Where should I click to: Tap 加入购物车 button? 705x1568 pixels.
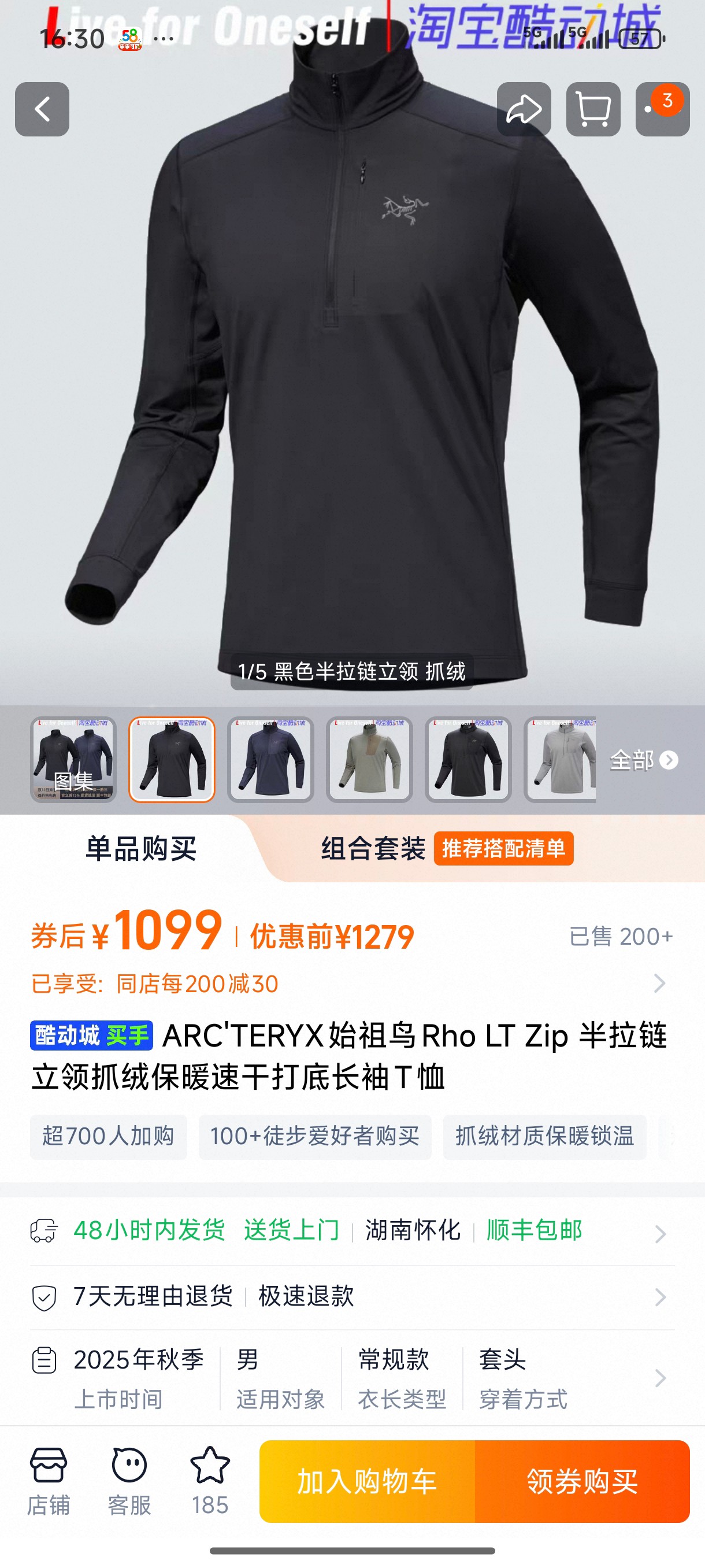pyautogui.click(x=367, y=1481)
